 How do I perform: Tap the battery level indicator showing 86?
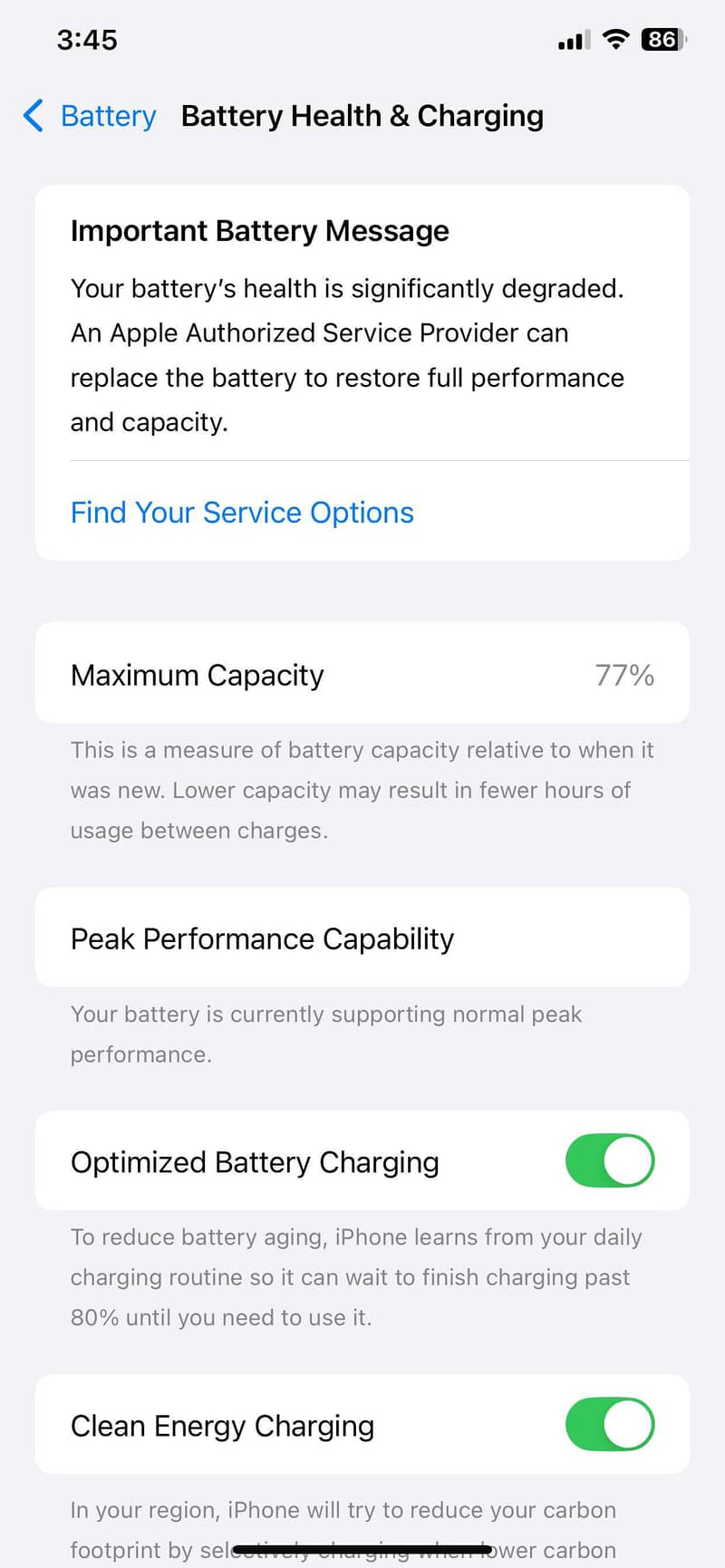[x=661, y=39]
